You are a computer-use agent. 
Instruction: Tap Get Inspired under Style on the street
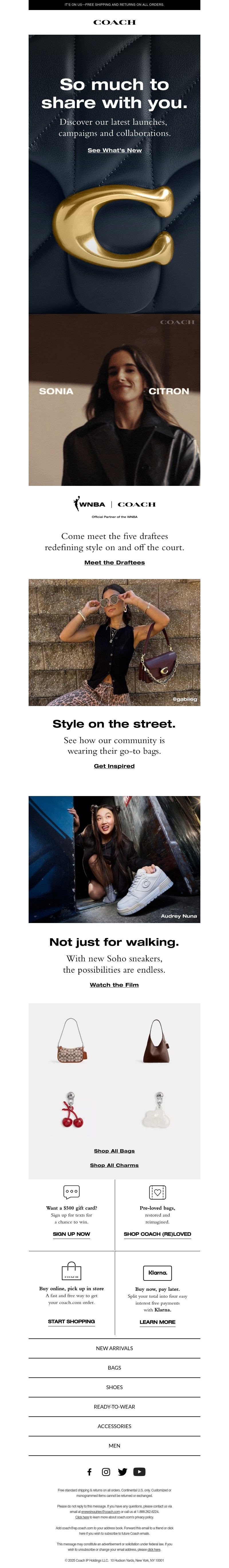tap(114, 766)
